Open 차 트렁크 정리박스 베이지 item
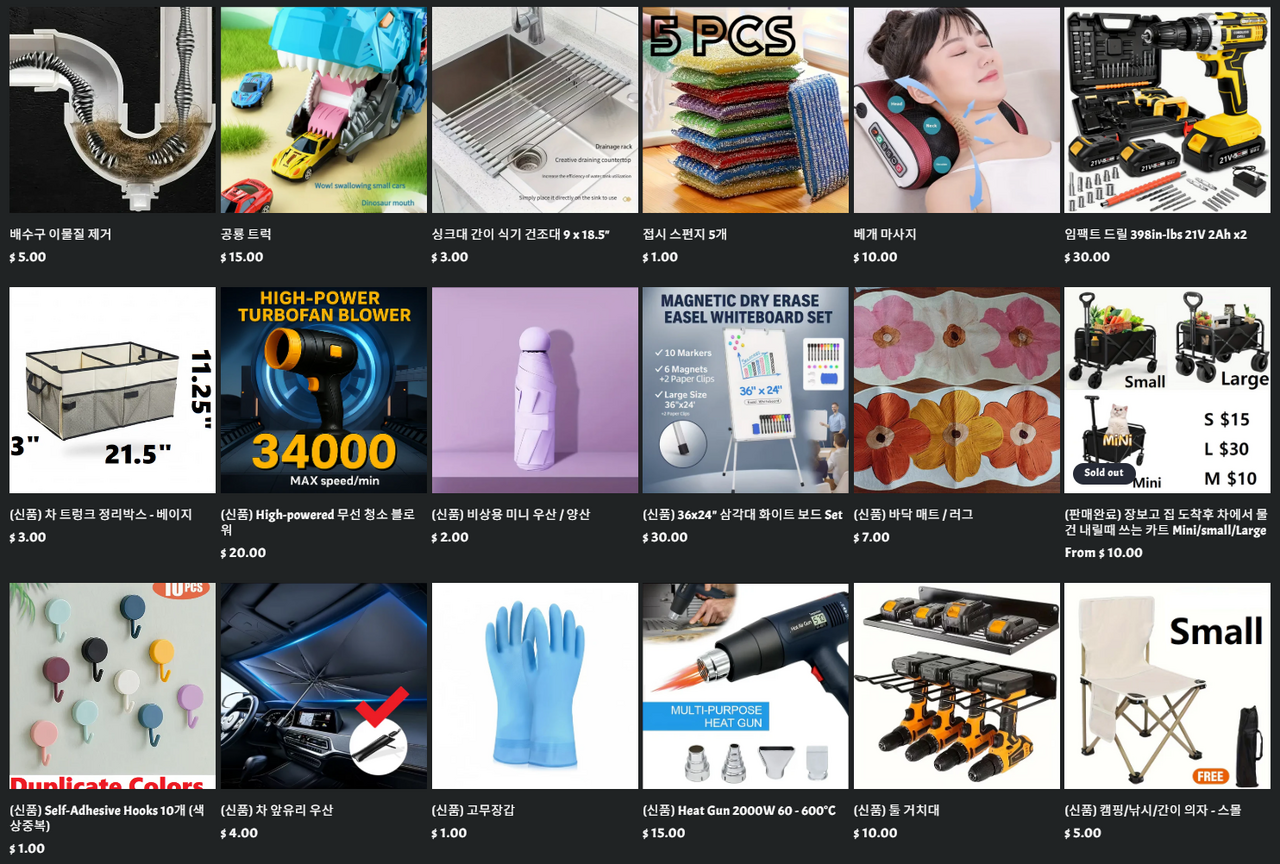Screen dimensions: 1280x864 click(x=112, y=390)
